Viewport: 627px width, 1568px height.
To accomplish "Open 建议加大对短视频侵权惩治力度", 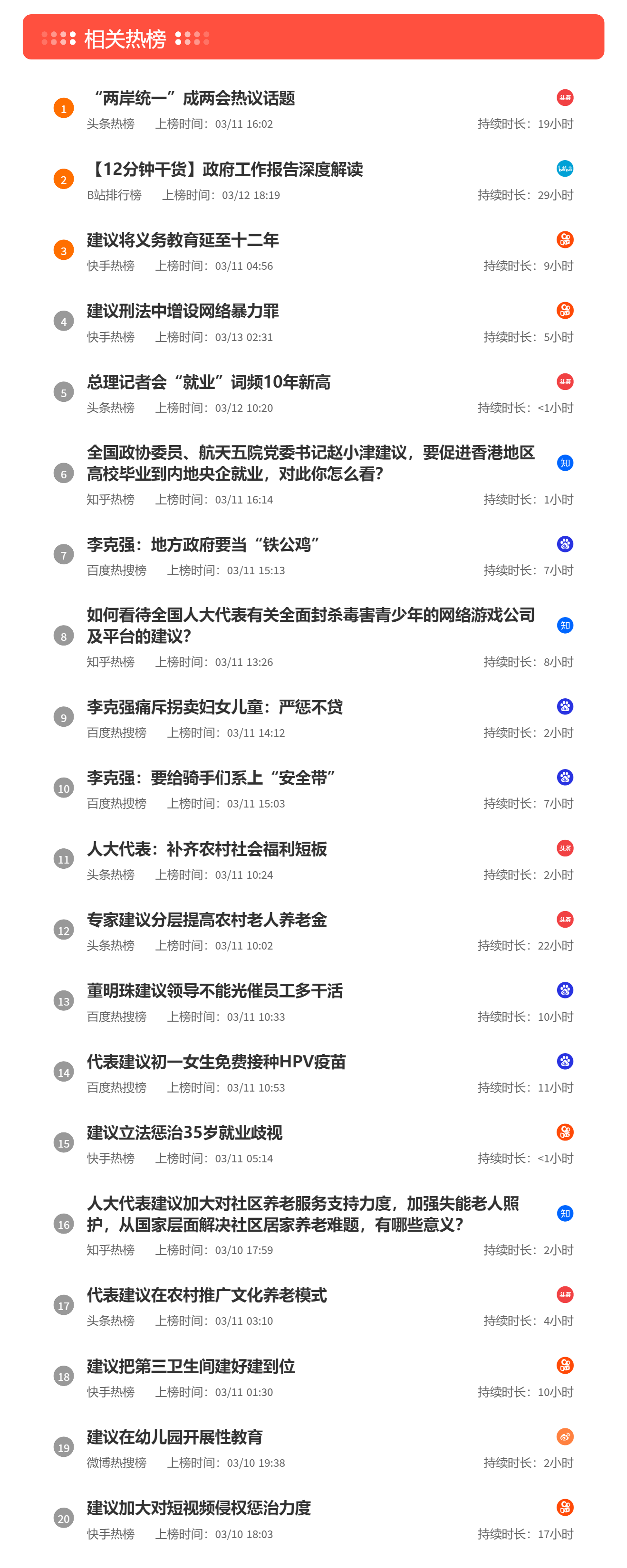I will click(x=199, y=1508).
